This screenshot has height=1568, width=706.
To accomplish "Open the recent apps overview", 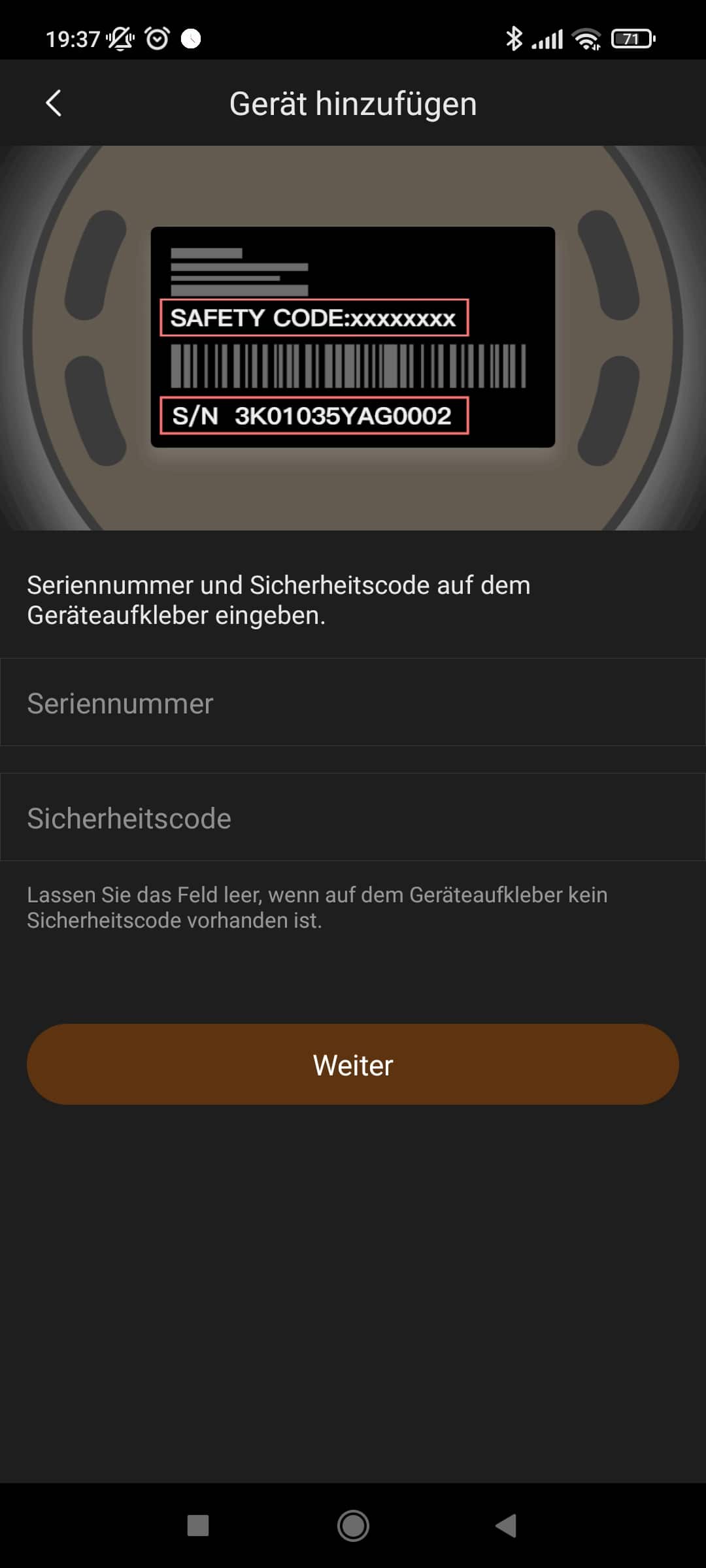I will (198, 1526).
